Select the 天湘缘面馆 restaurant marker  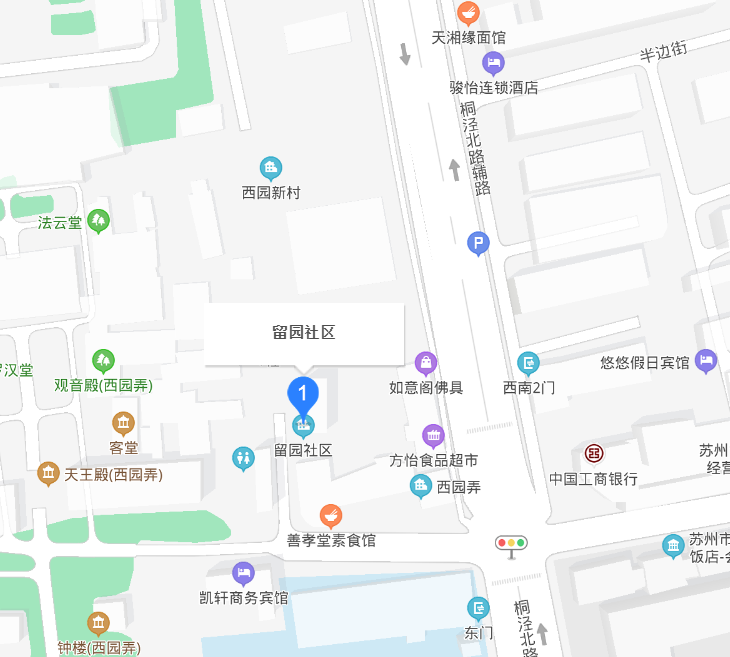(468, 13)
